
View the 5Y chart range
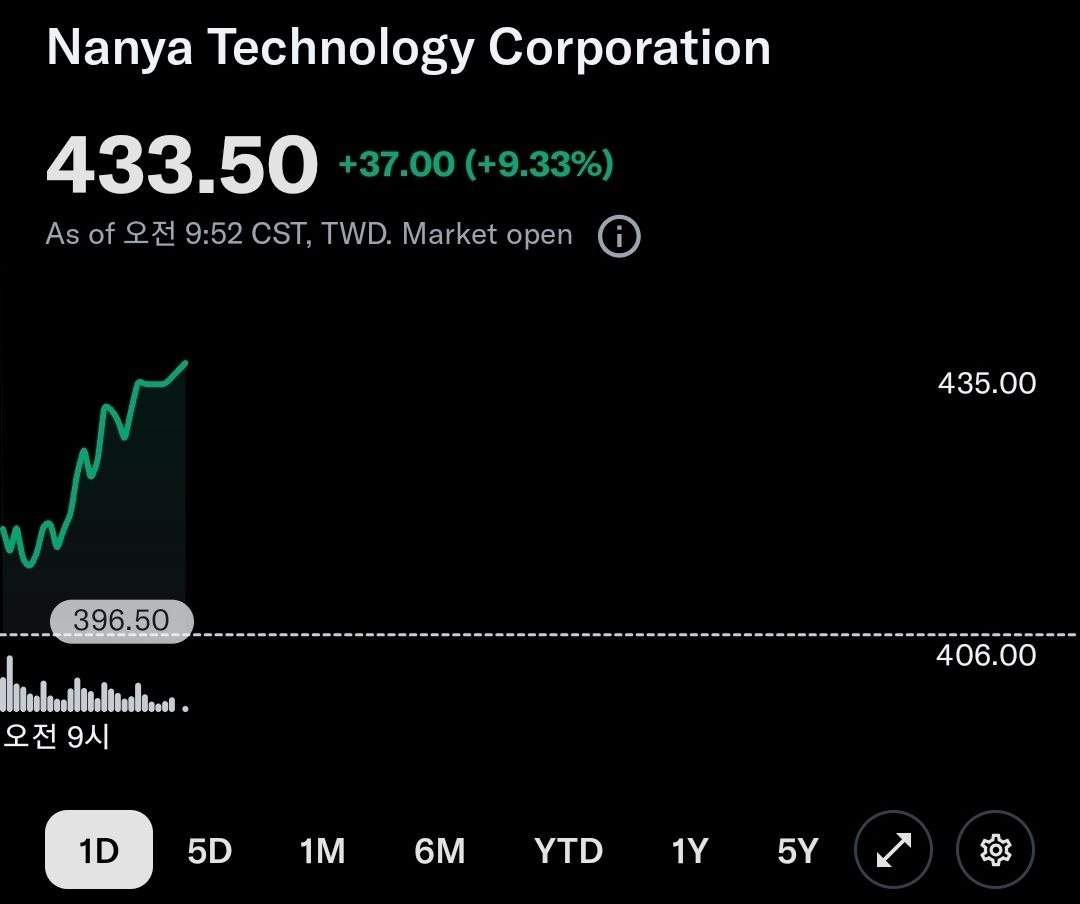[x=797, y=851]
